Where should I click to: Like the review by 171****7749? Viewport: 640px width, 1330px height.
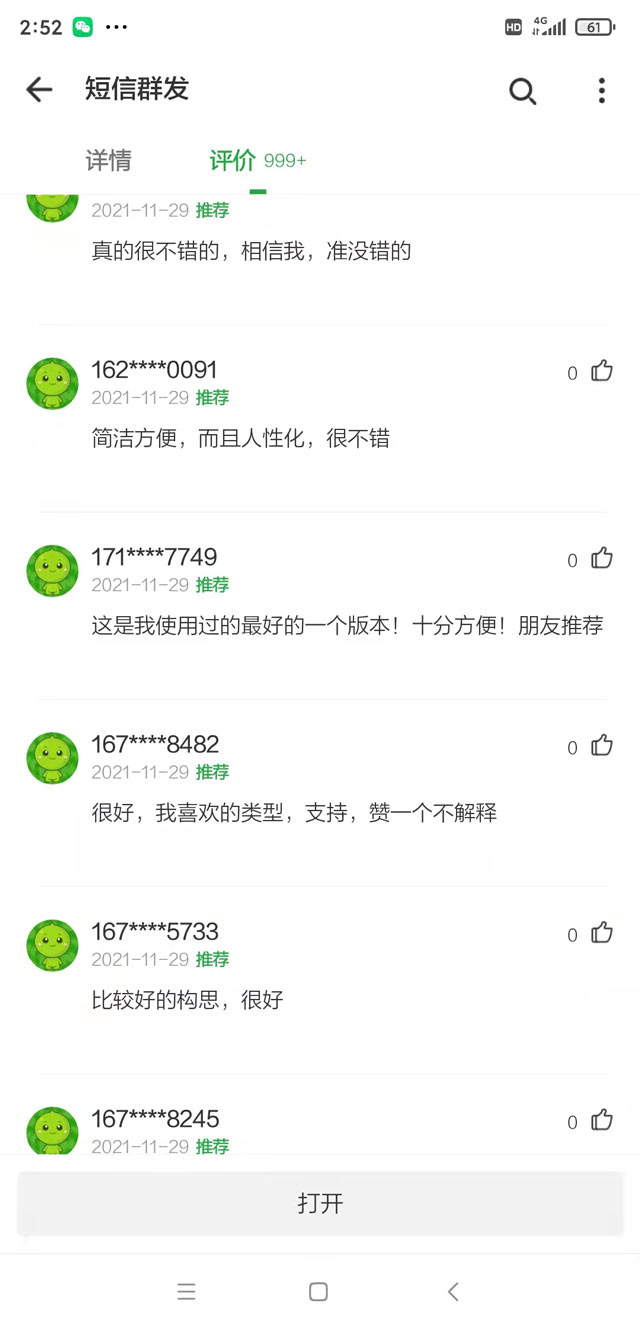(601, 558)
